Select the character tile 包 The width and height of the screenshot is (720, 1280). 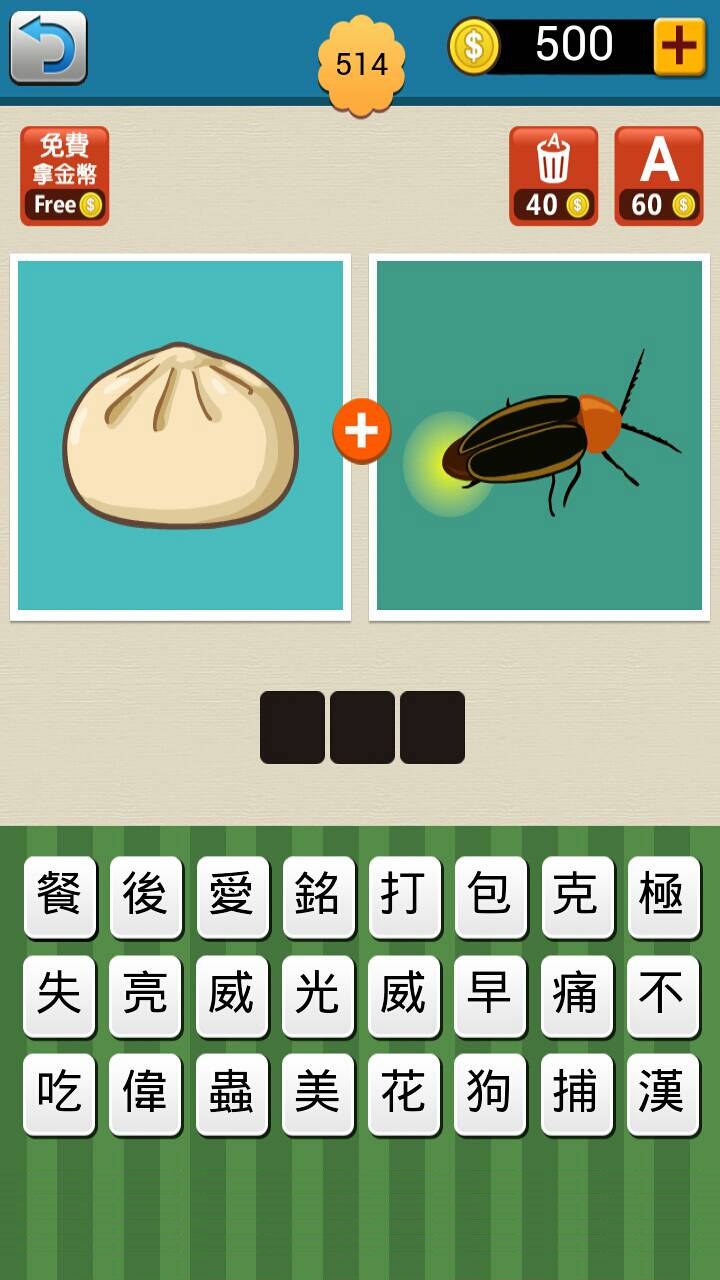coord(490,895)
